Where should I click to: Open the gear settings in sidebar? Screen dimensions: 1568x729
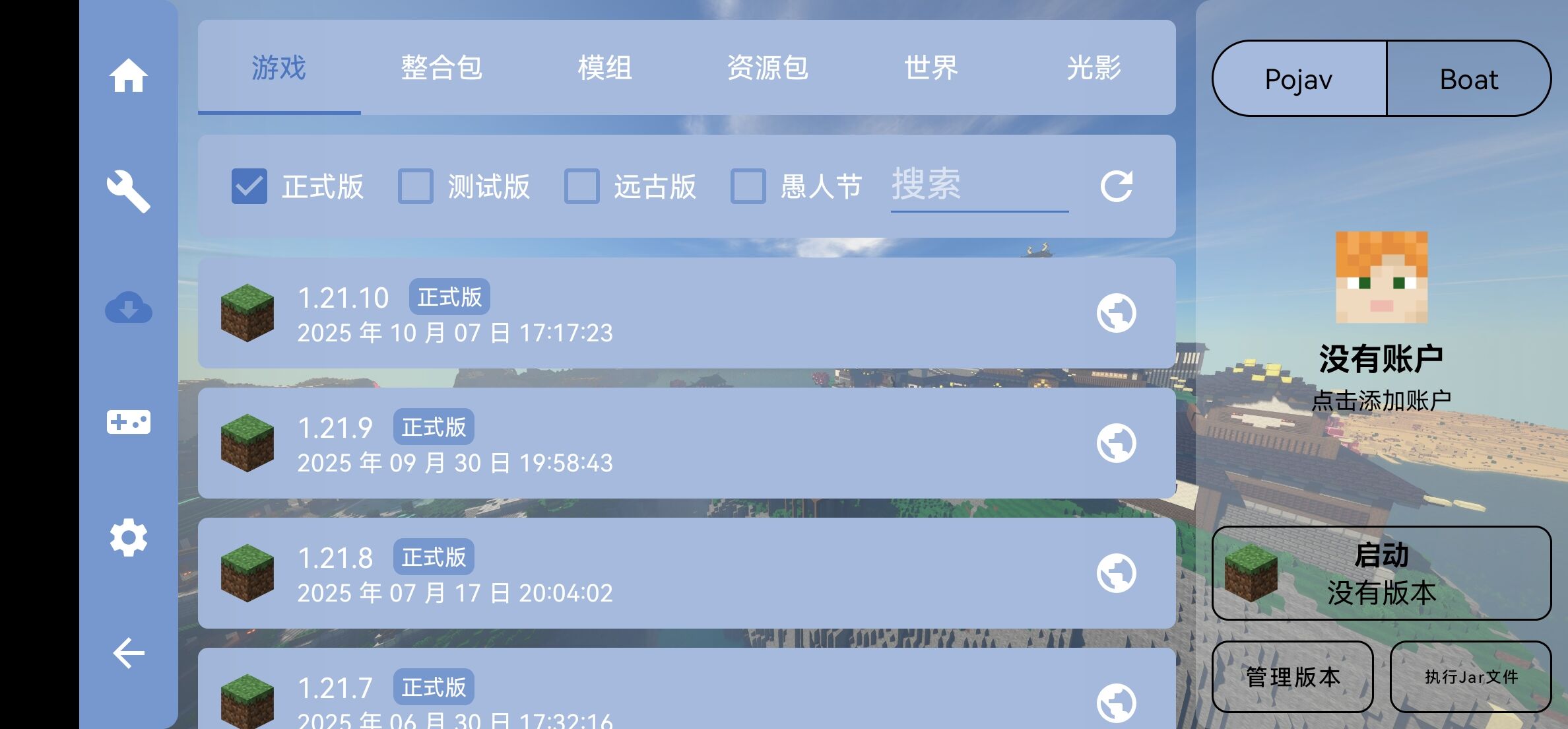[128, 538]
